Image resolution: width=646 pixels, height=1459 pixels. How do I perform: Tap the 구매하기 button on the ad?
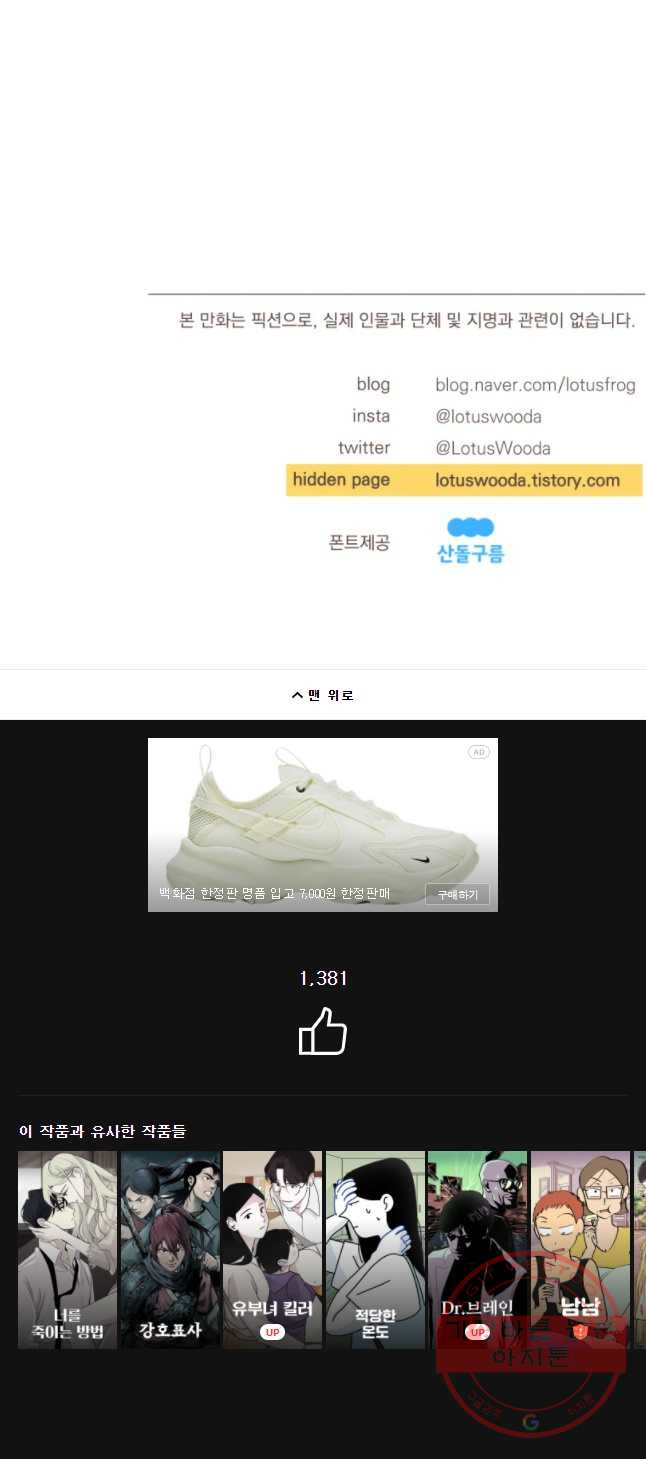click(x=457, y=894)
